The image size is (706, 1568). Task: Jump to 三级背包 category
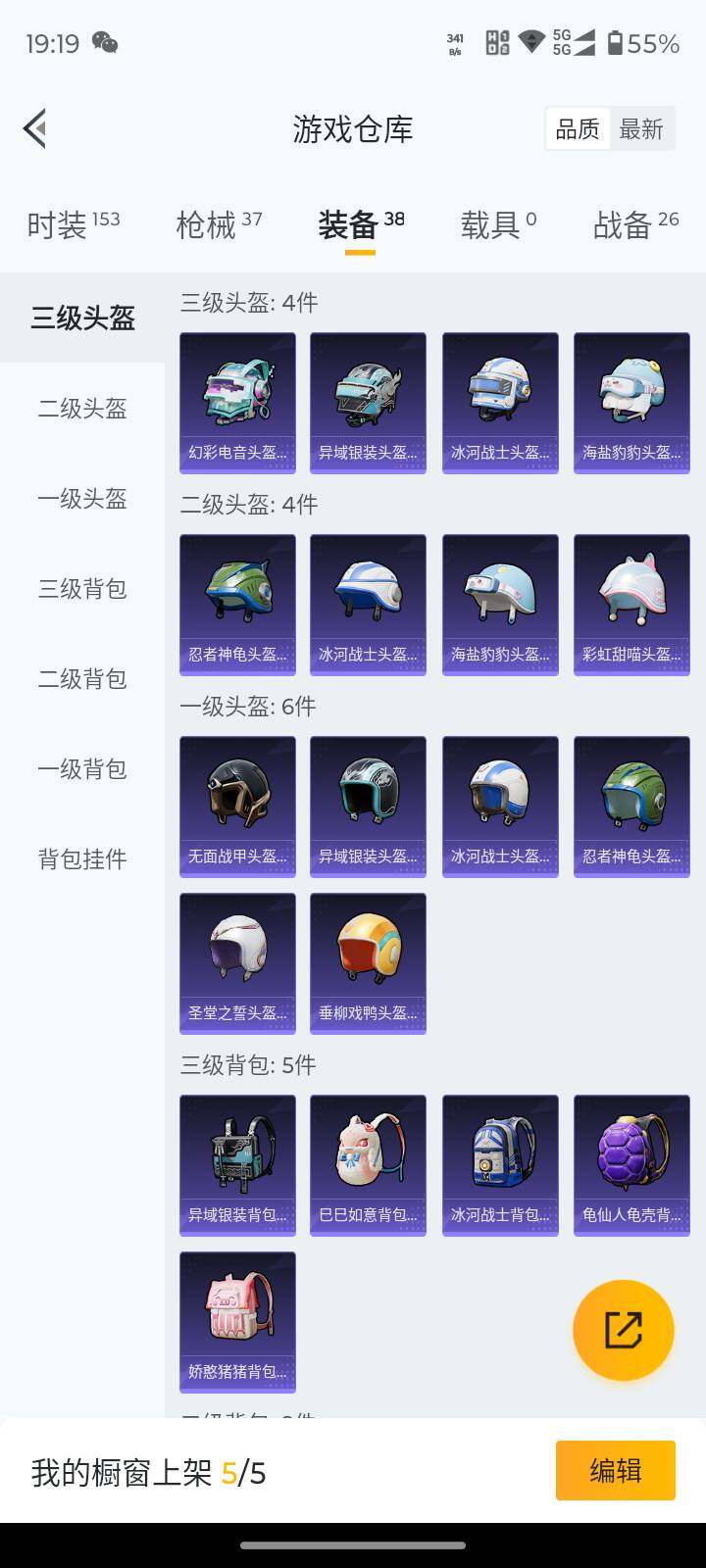(x=82, y=588)
